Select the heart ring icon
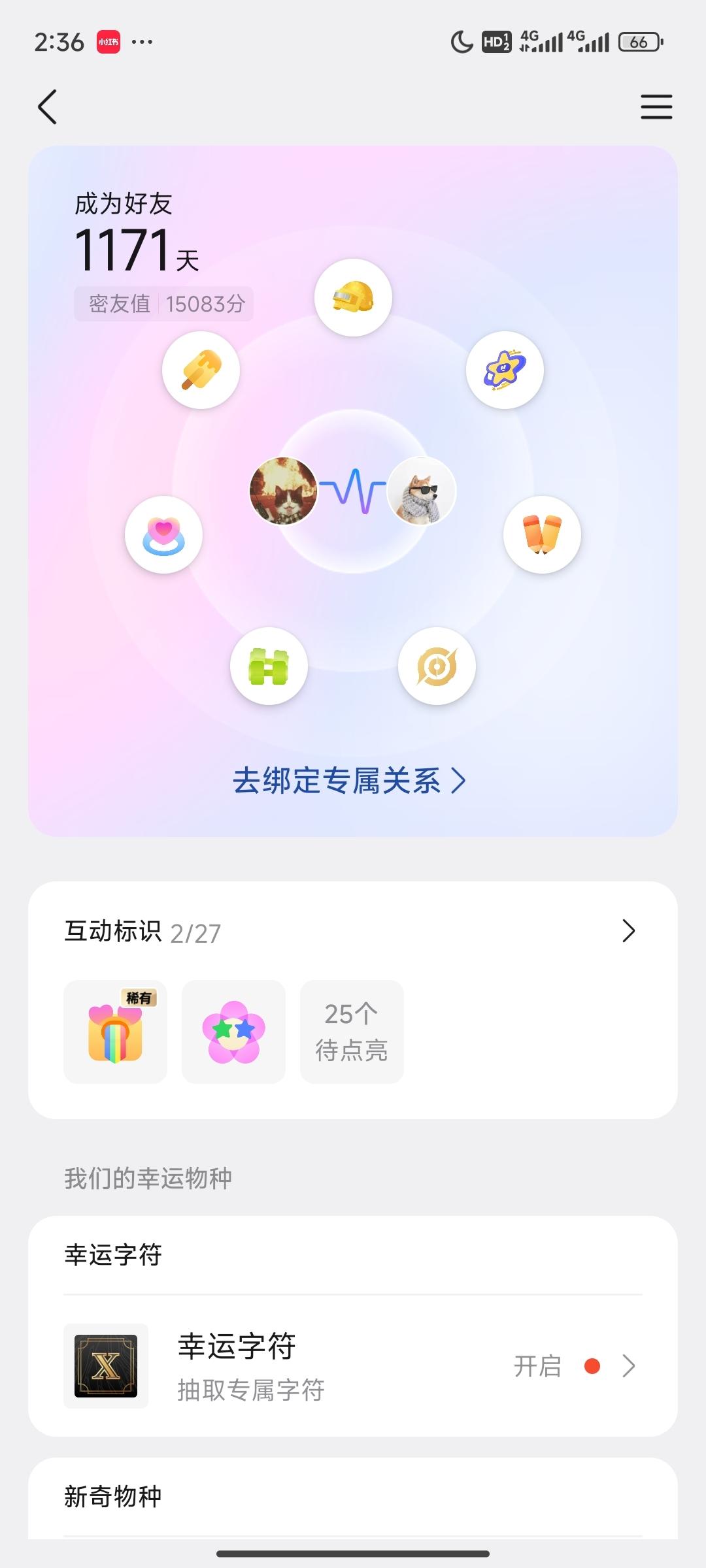Viewport: 706px width, 1568px height. (x=163, y=534)
